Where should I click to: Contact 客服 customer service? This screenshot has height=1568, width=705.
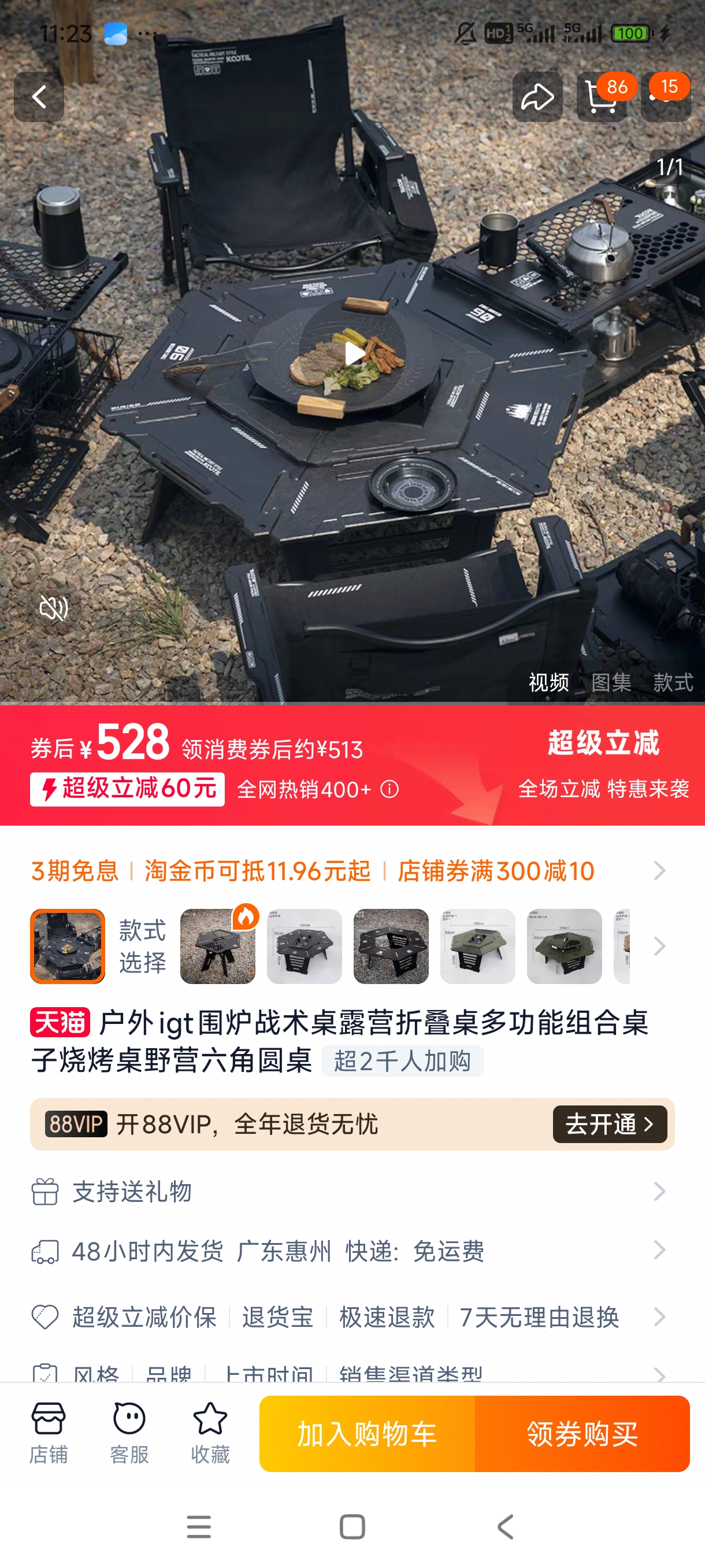[129, 1433]
